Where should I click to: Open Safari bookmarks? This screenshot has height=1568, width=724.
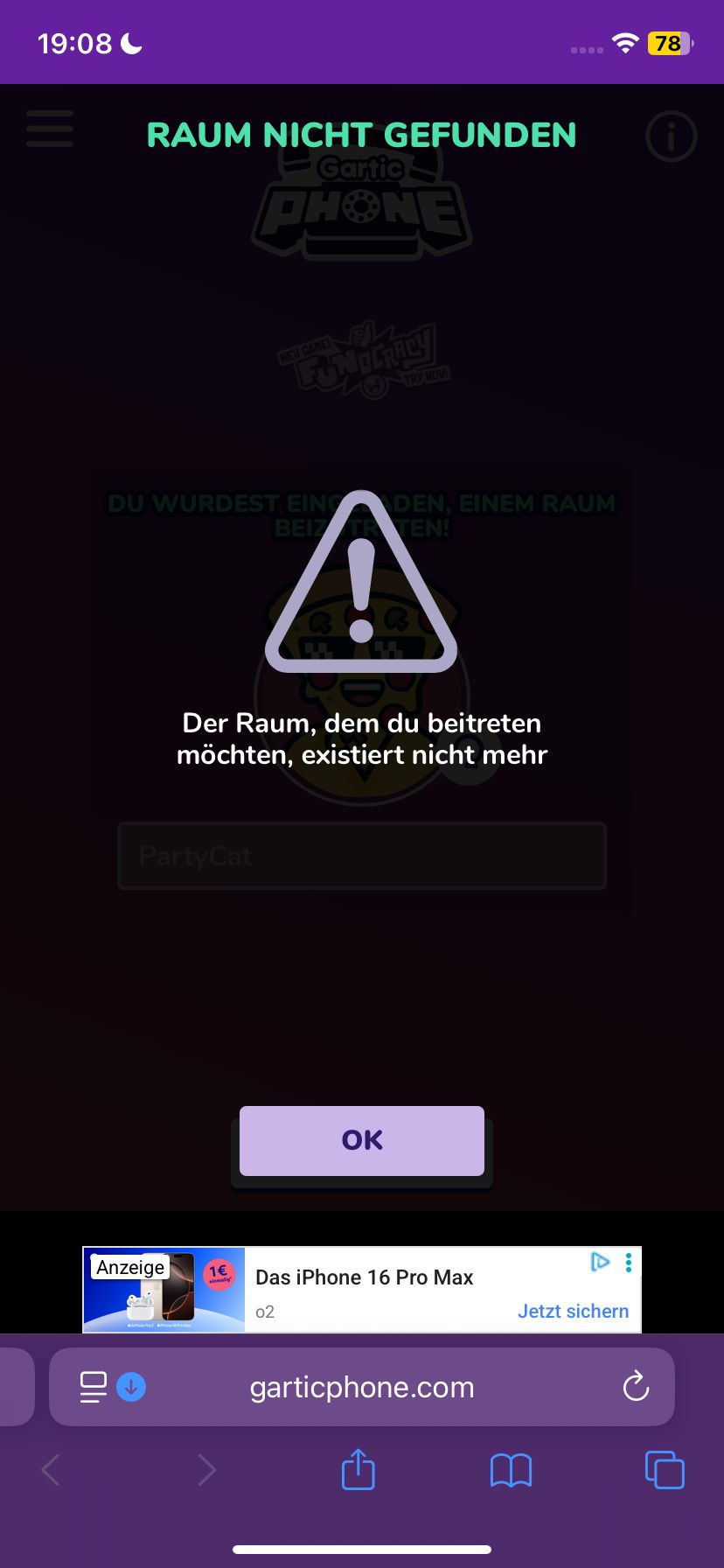point(512,1470)
